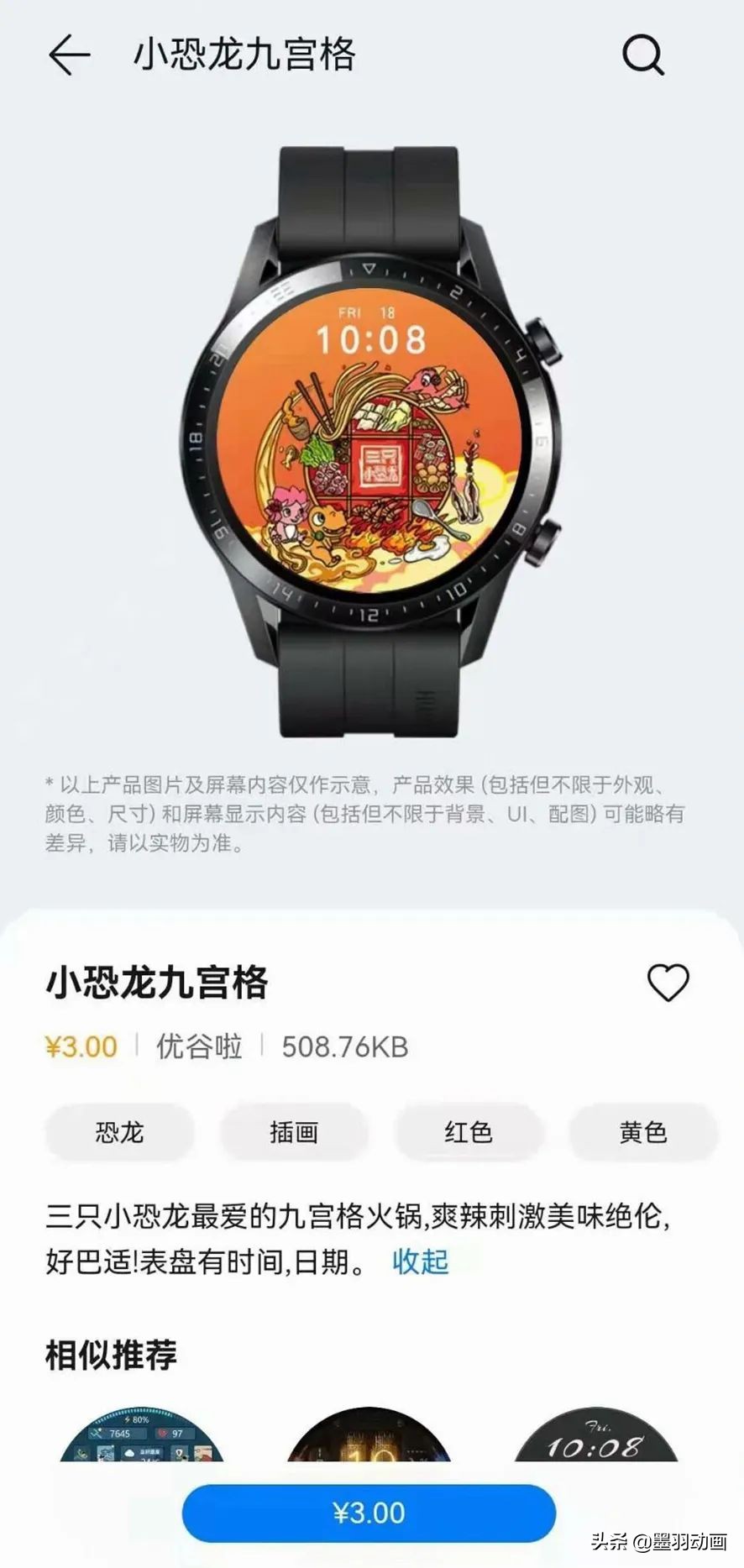Open the developer page 优谷啦
744x1568 pixels.
197,1047
